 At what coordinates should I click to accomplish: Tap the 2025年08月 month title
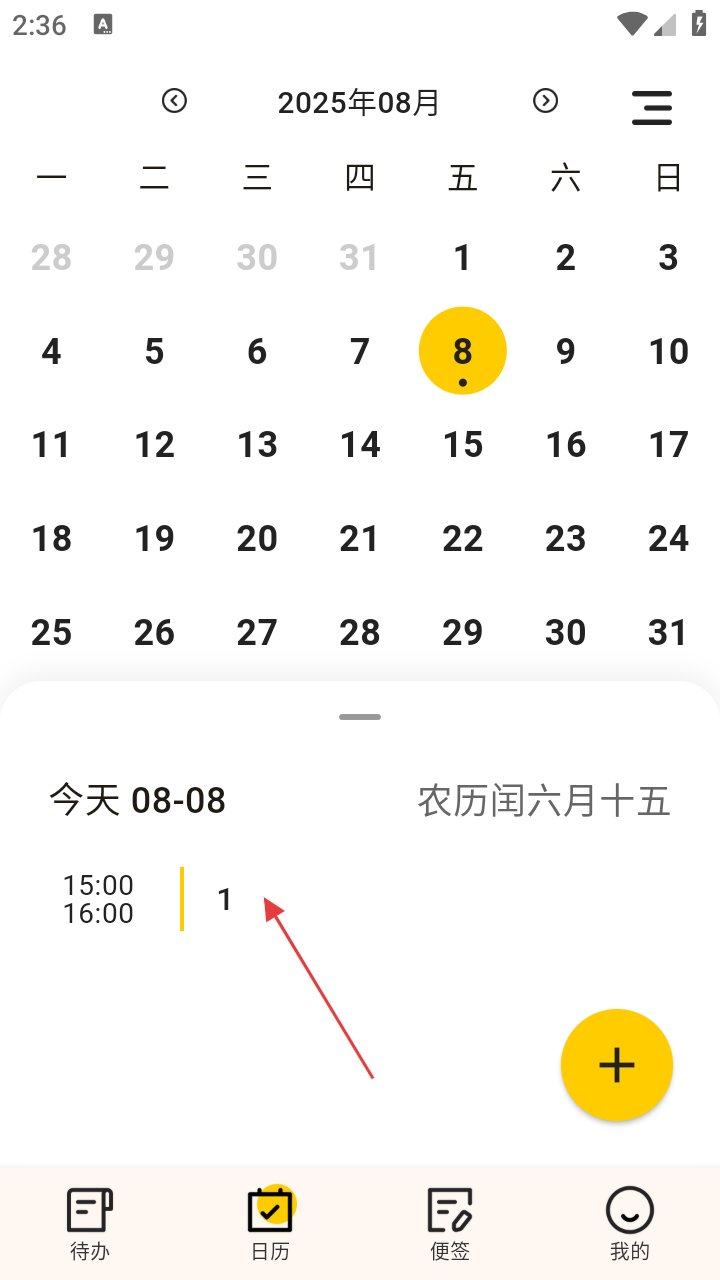point(358,102)
